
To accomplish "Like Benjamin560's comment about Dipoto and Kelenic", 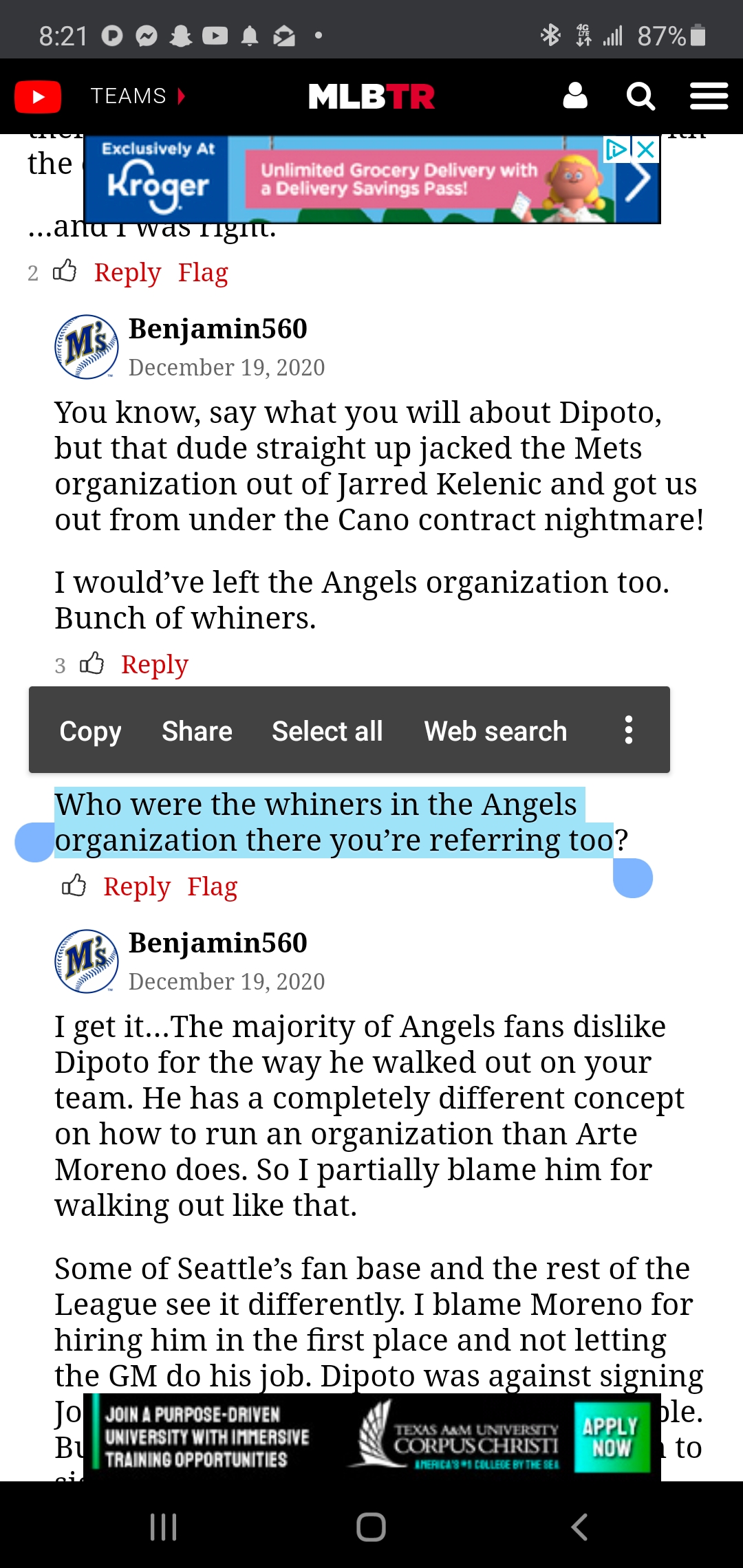I will click(x=92, y=664).
